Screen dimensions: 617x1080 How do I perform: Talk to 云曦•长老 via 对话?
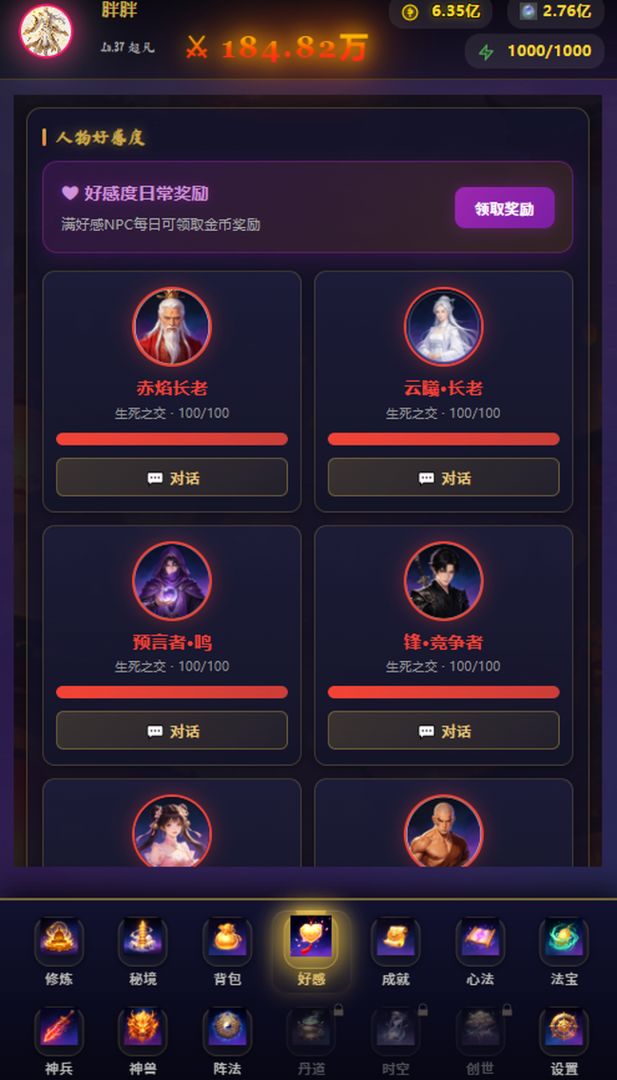coord(443,477)
